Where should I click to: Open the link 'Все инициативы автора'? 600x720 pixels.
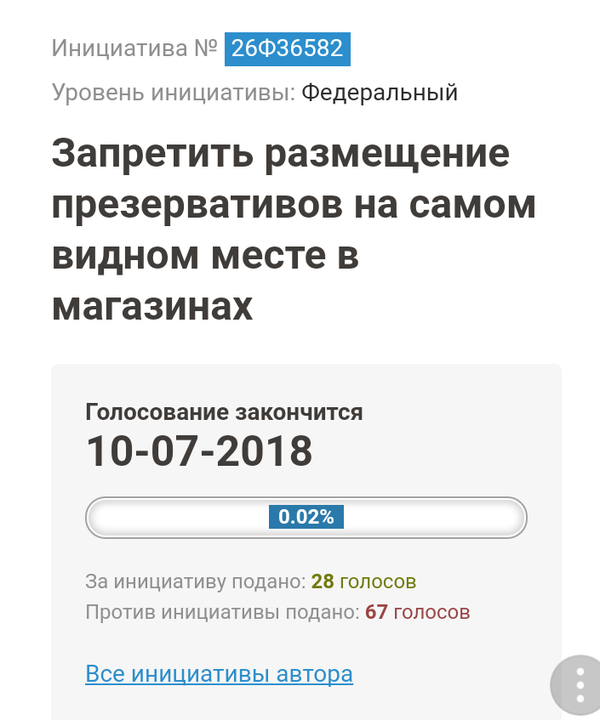219,673
